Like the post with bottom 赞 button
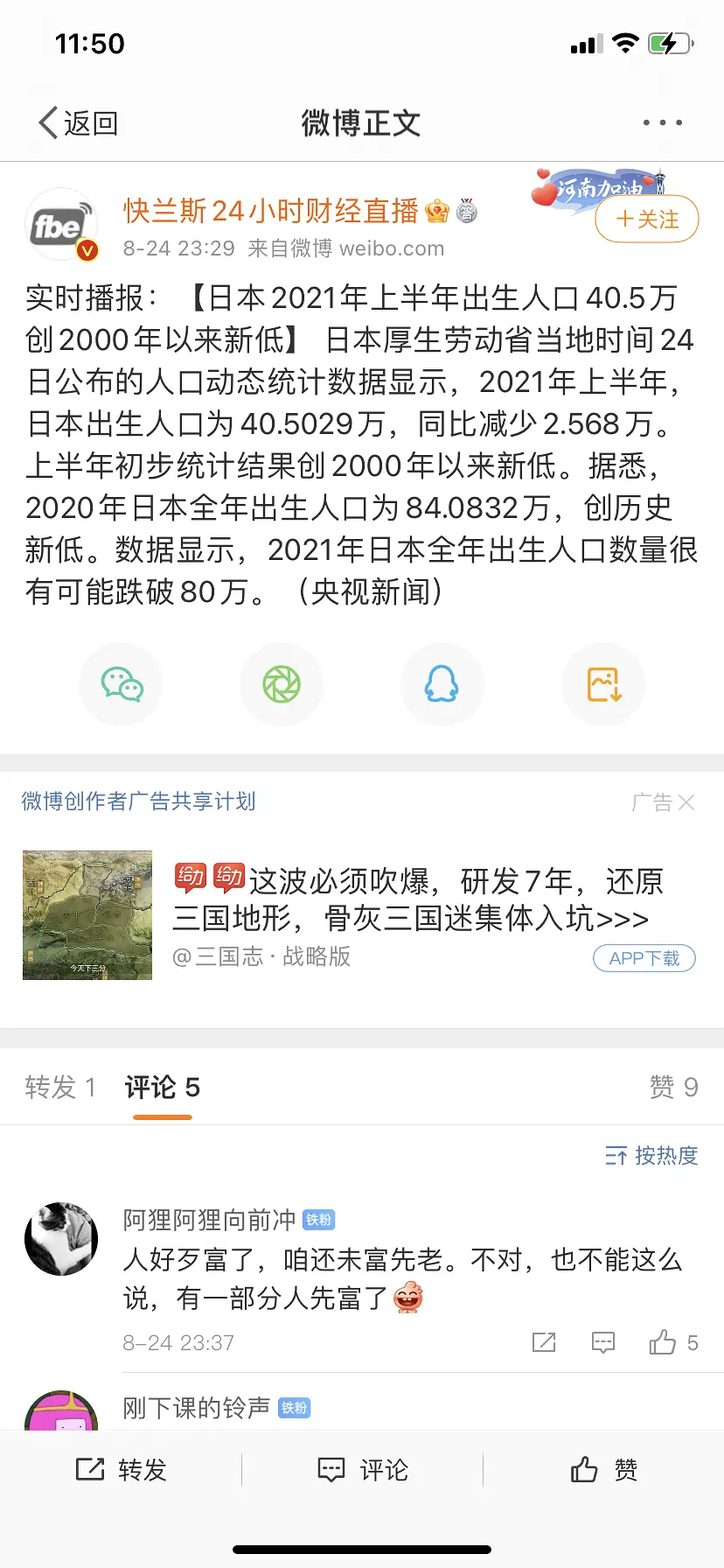This screenshot has width=724, height=1568. coord(603,1470)
